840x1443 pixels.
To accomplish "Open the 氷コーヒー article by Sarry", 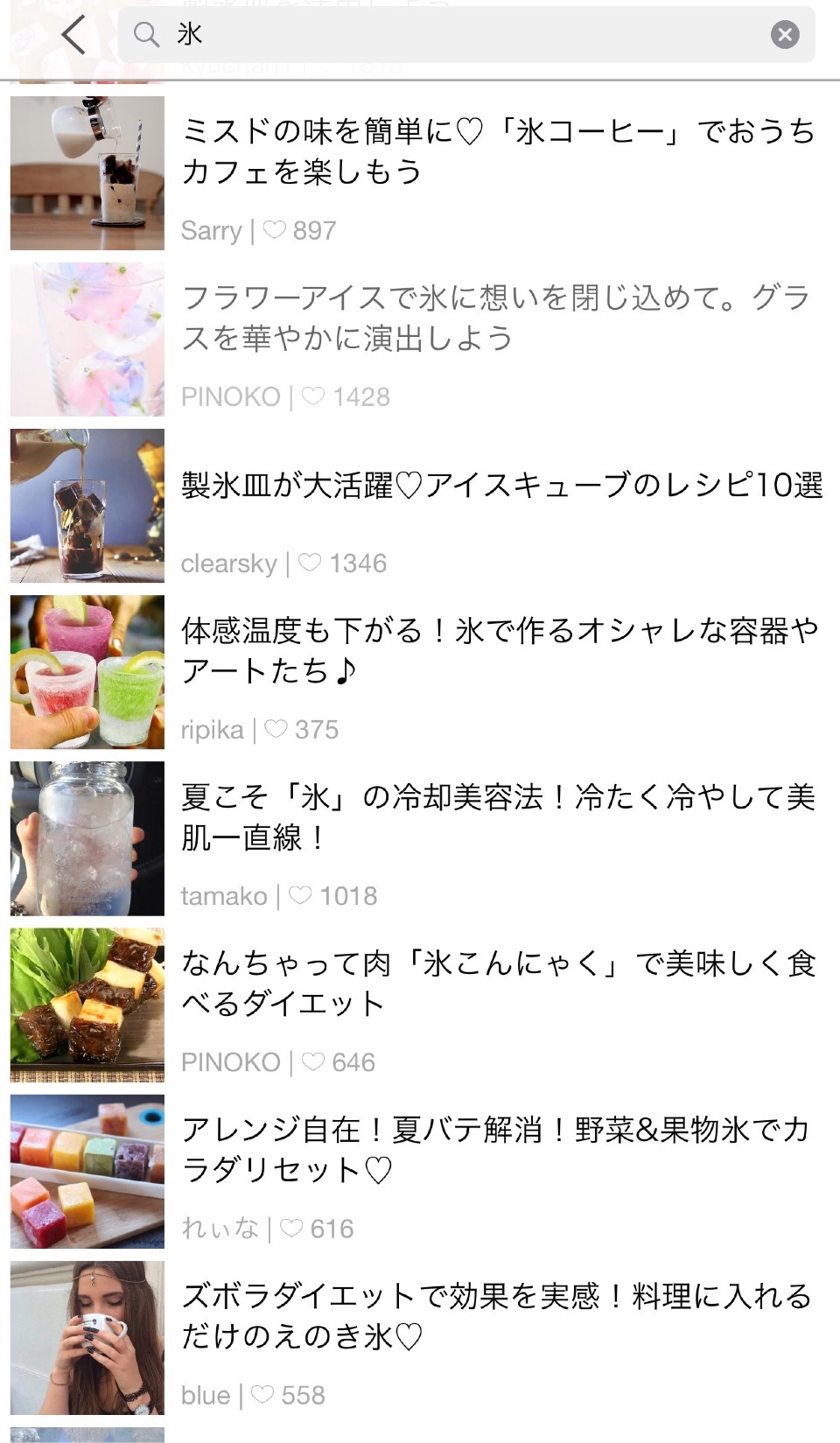I will (x=499, y=152).
